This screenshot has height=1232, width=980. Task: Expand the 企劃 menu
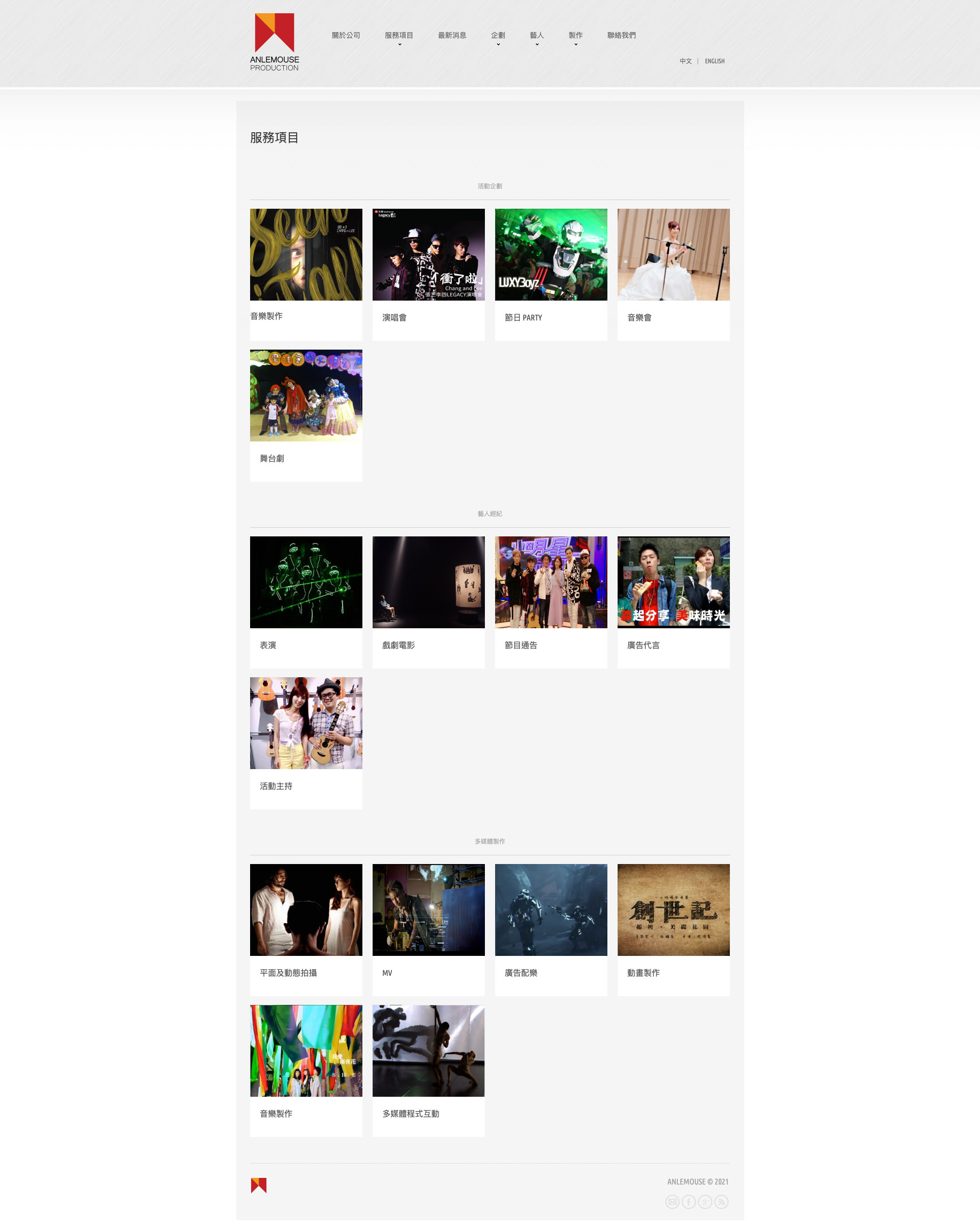(x=497, y=35)
